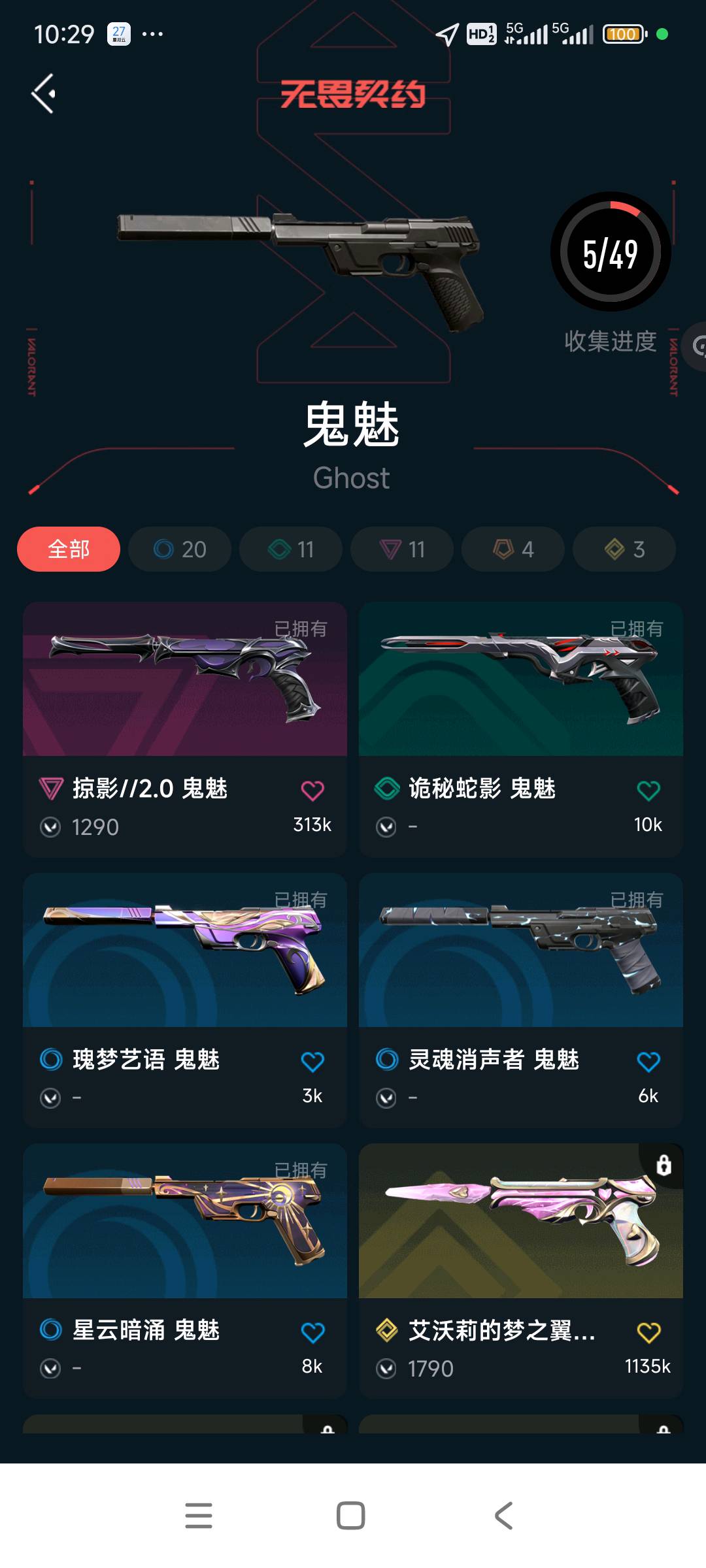The image size is (706, 1568).
Task: Filter skins by the green tier (11)
Action: tap(291, 549)
